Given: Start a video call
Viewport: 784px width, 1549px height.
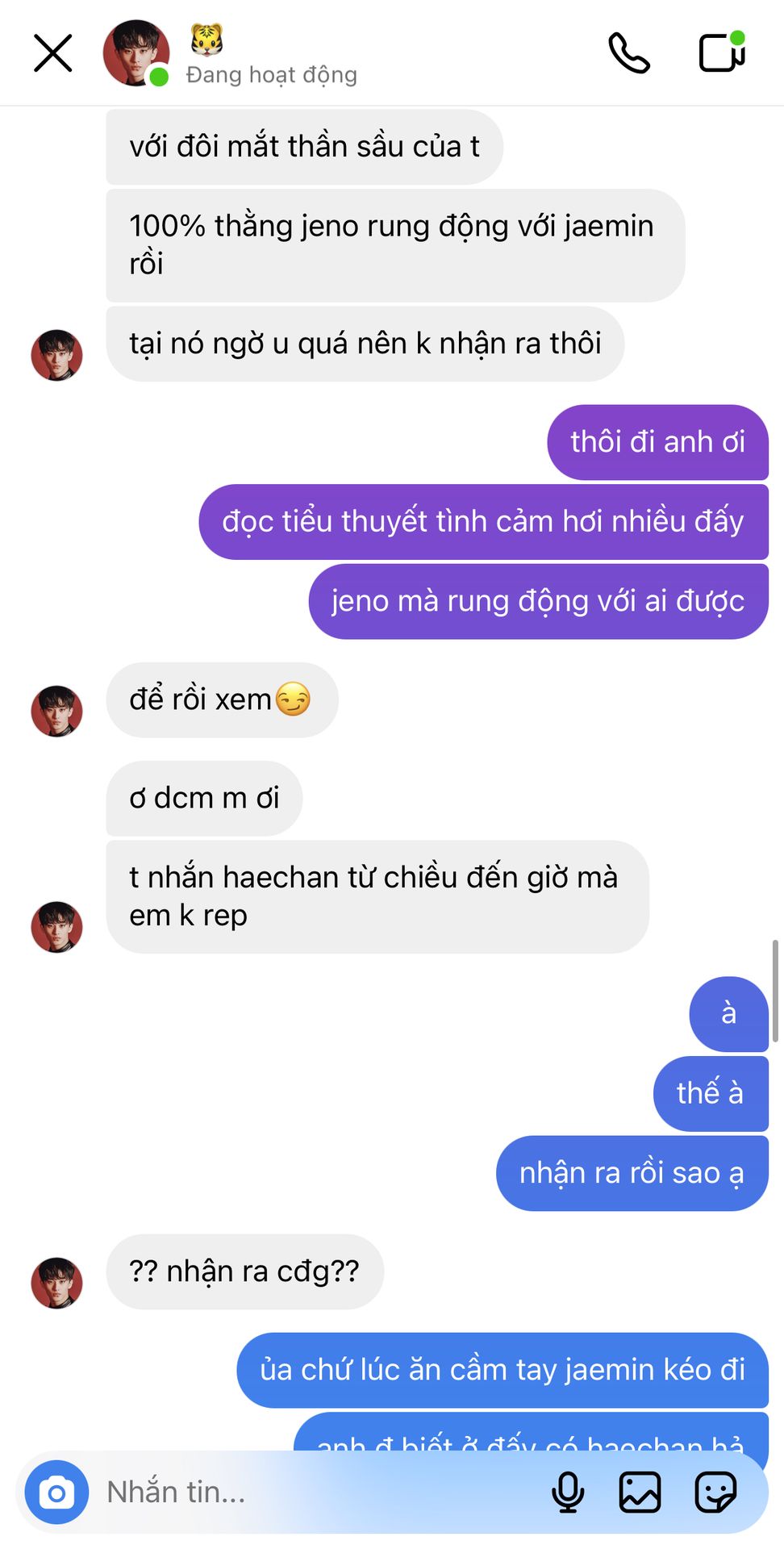Looking at the screenshot, I should click(x=722, y=52).
